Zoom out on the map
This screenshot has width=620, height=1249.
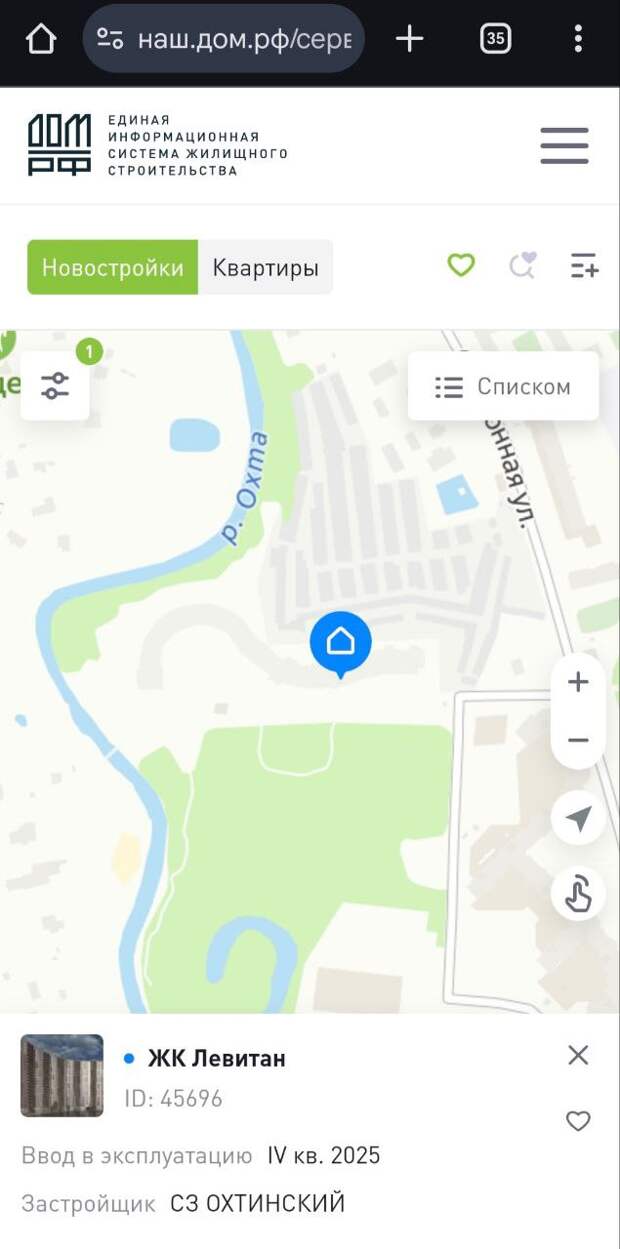(578, 741)
